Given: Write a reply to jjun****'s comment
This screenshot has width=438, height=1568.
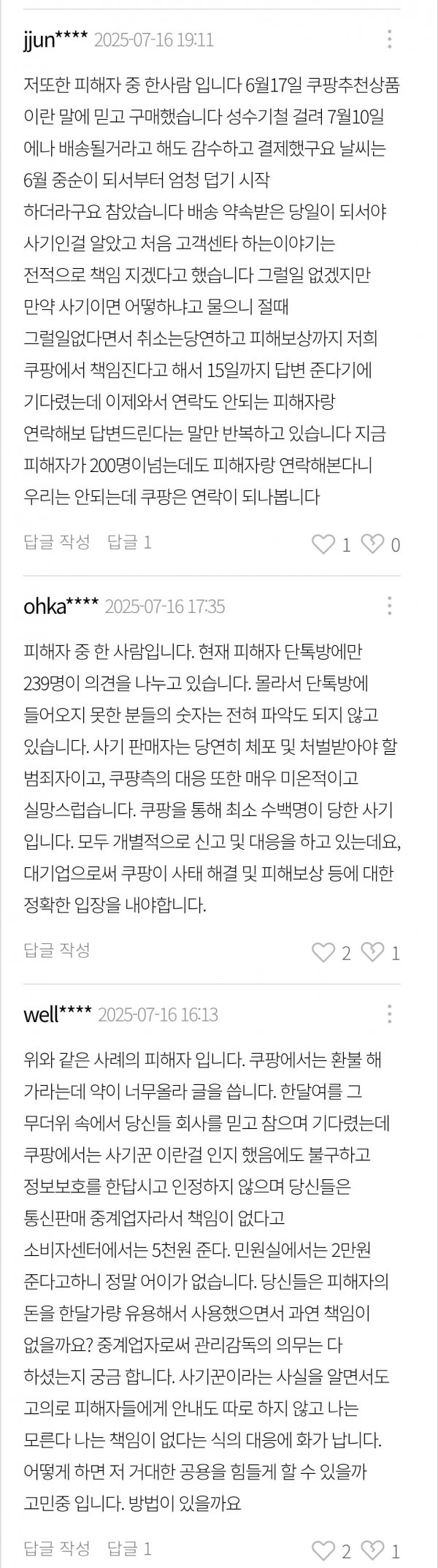Looking at the screenshot, I should coord(57,542).
